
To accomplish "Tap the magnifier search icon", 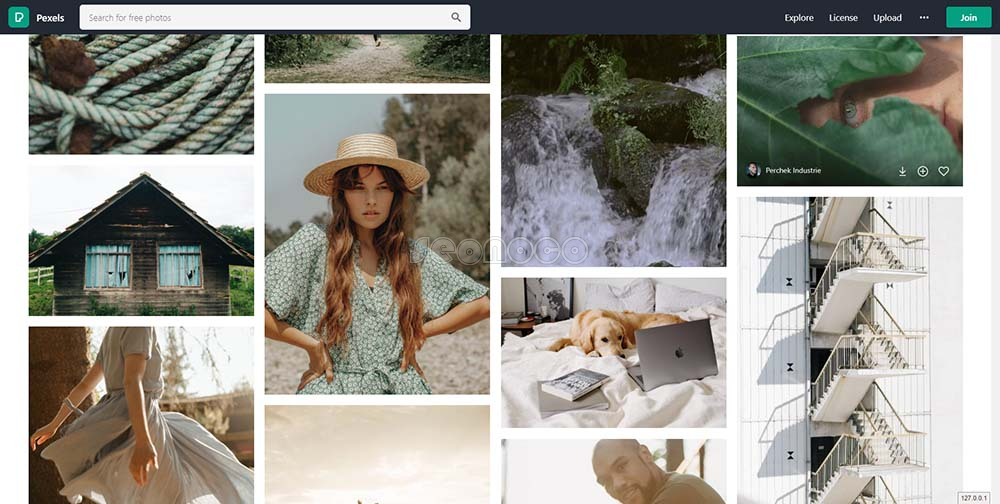I will point(456,17).
